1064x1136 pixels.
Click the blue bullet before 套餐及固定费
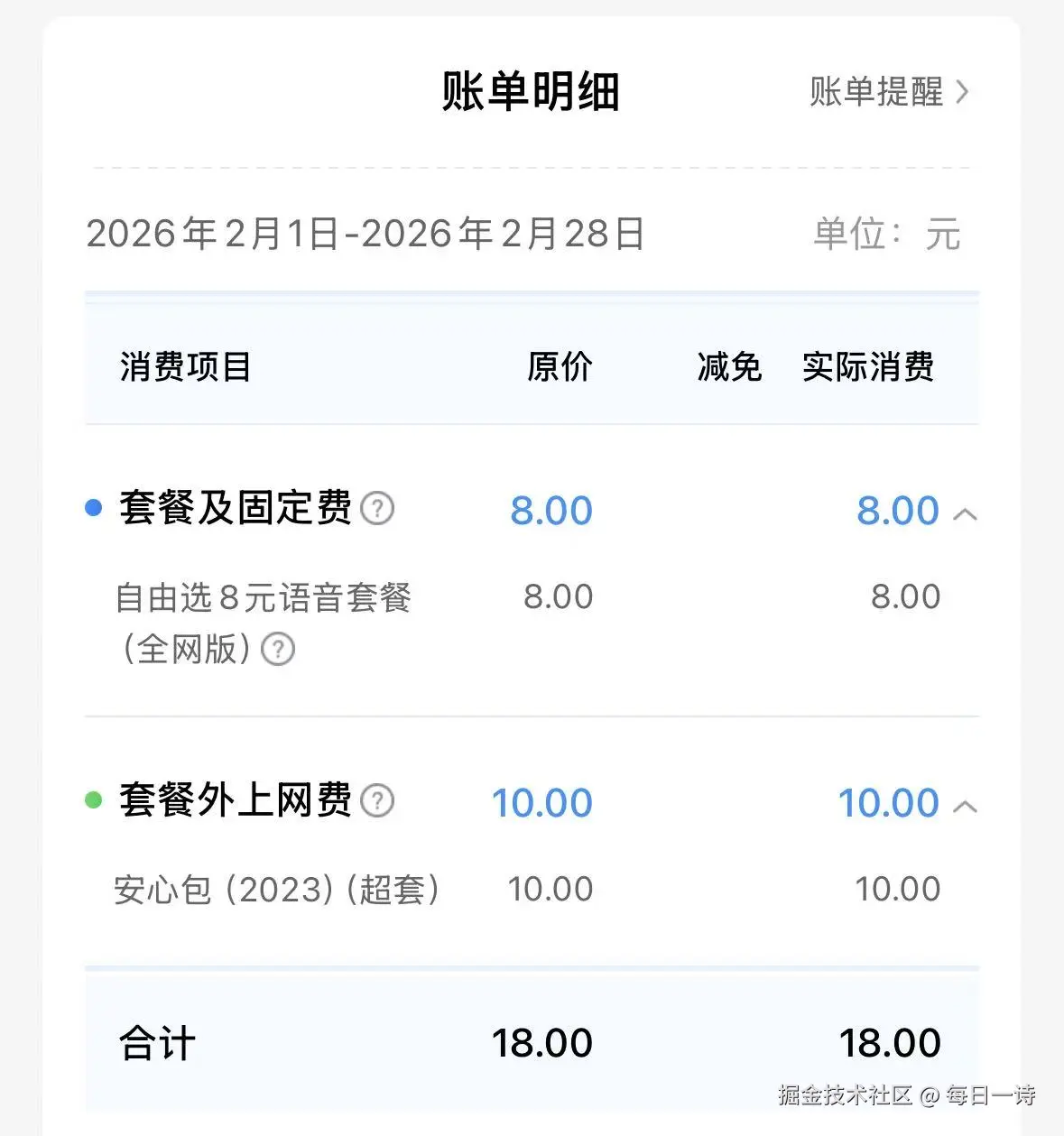93,508
